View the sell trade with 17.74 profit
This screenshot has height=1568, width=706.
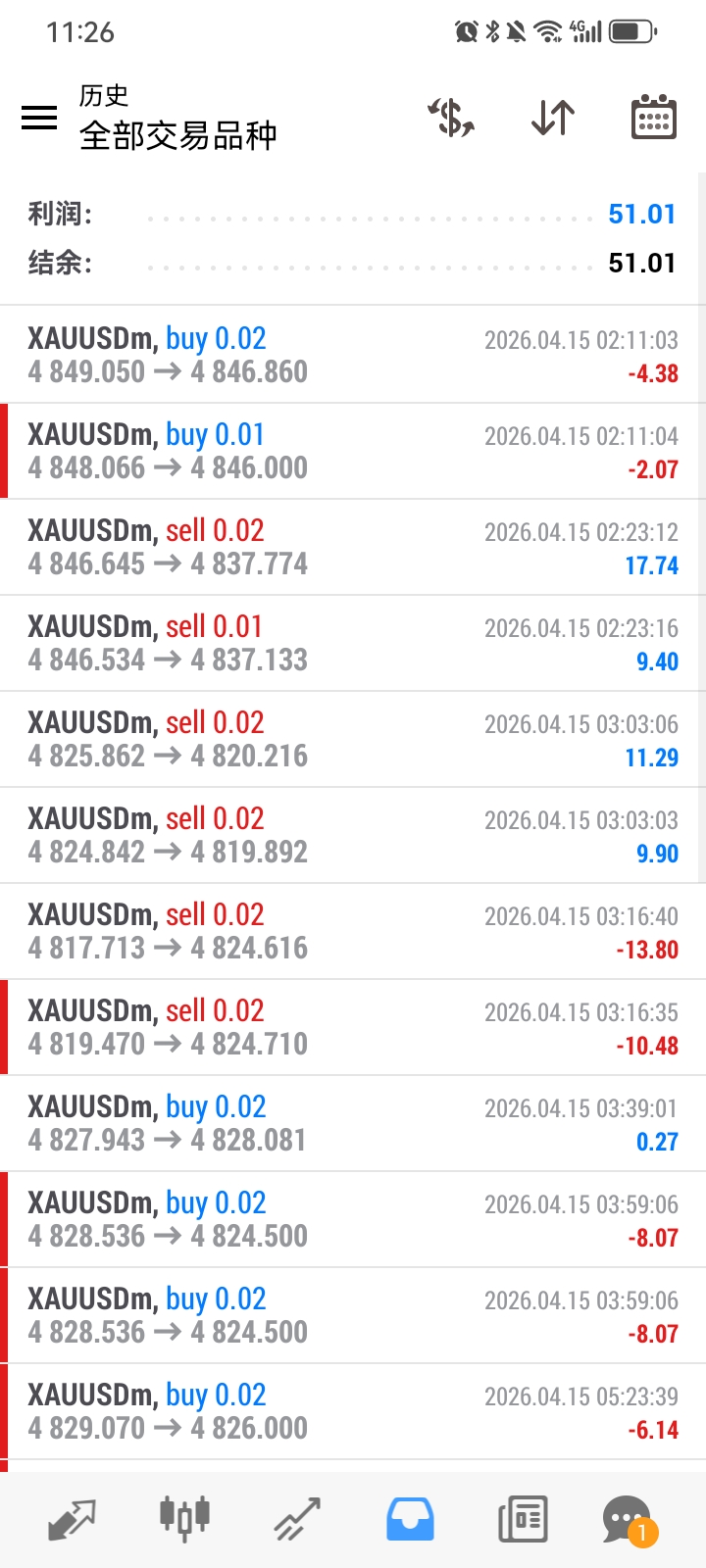point(353,547)
